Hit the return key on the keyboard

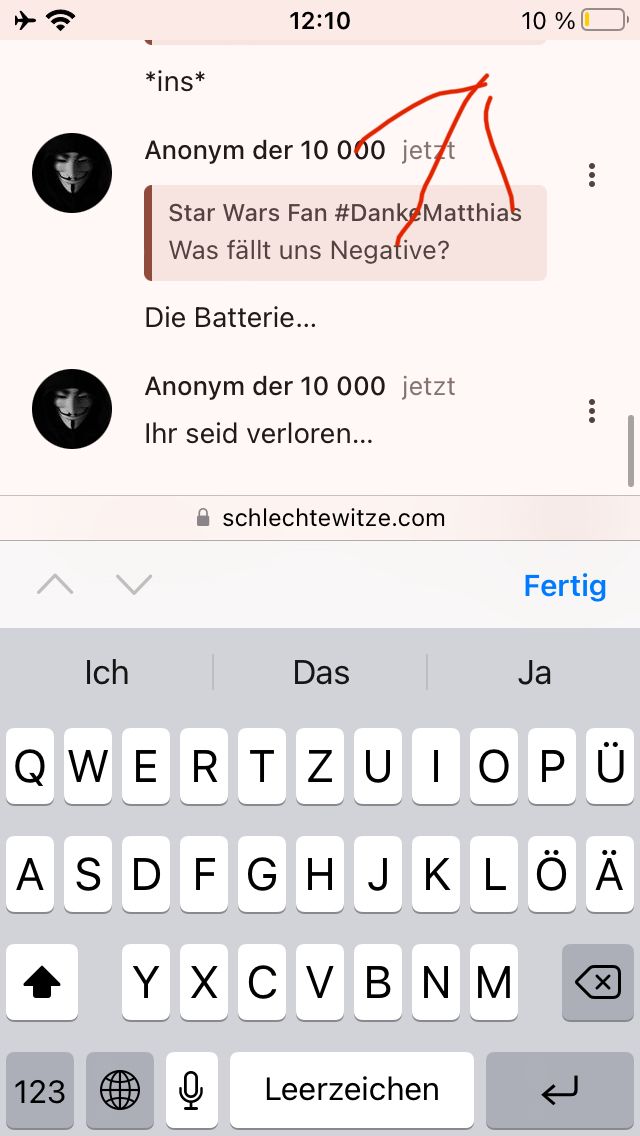(560, 1090)
